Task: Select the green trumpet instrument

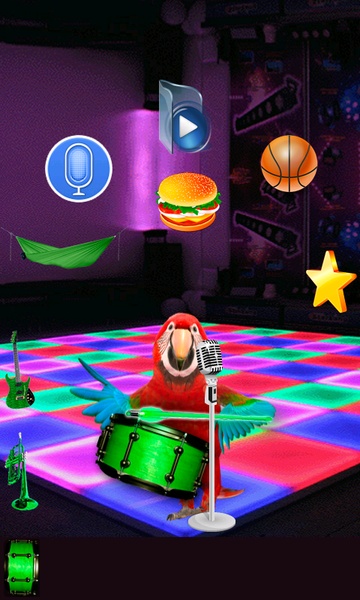Action: pyautogui.click(x=21, y=471)
